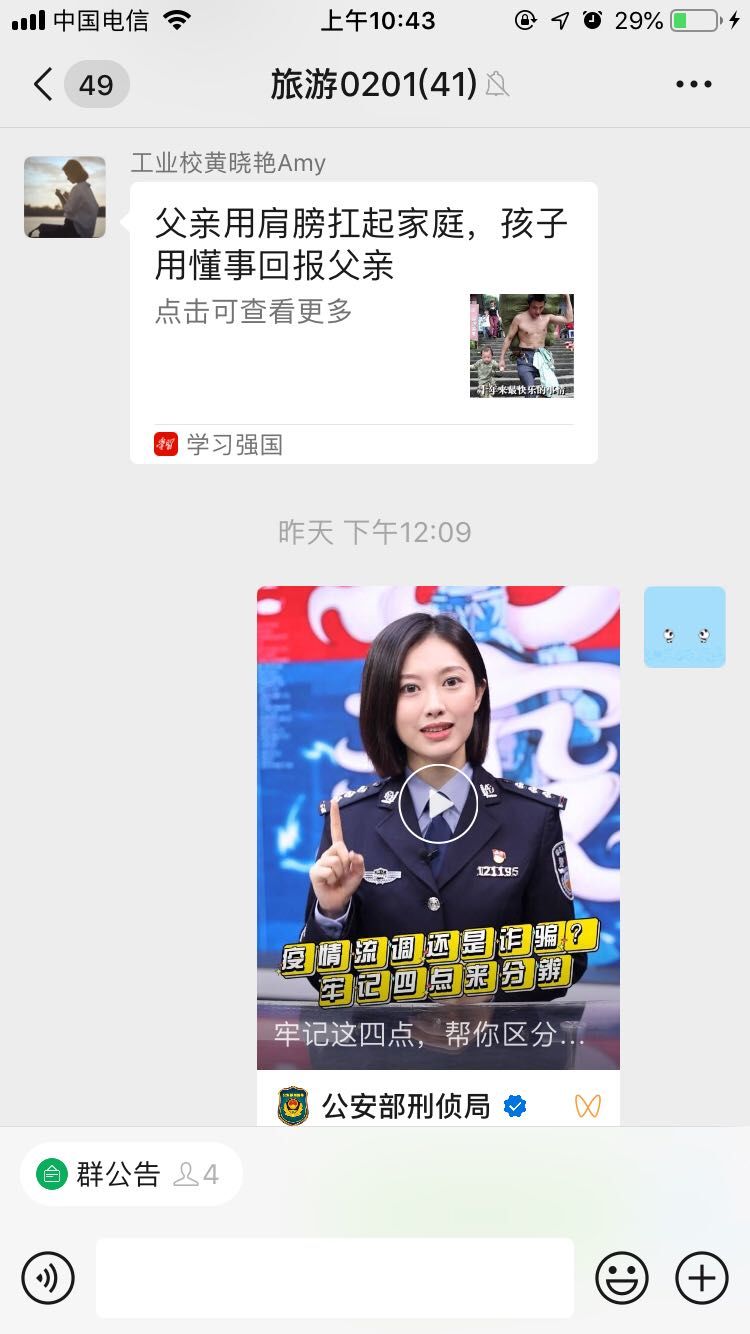Open the 群公告 group announcement chip

(x=130, y=1174)
